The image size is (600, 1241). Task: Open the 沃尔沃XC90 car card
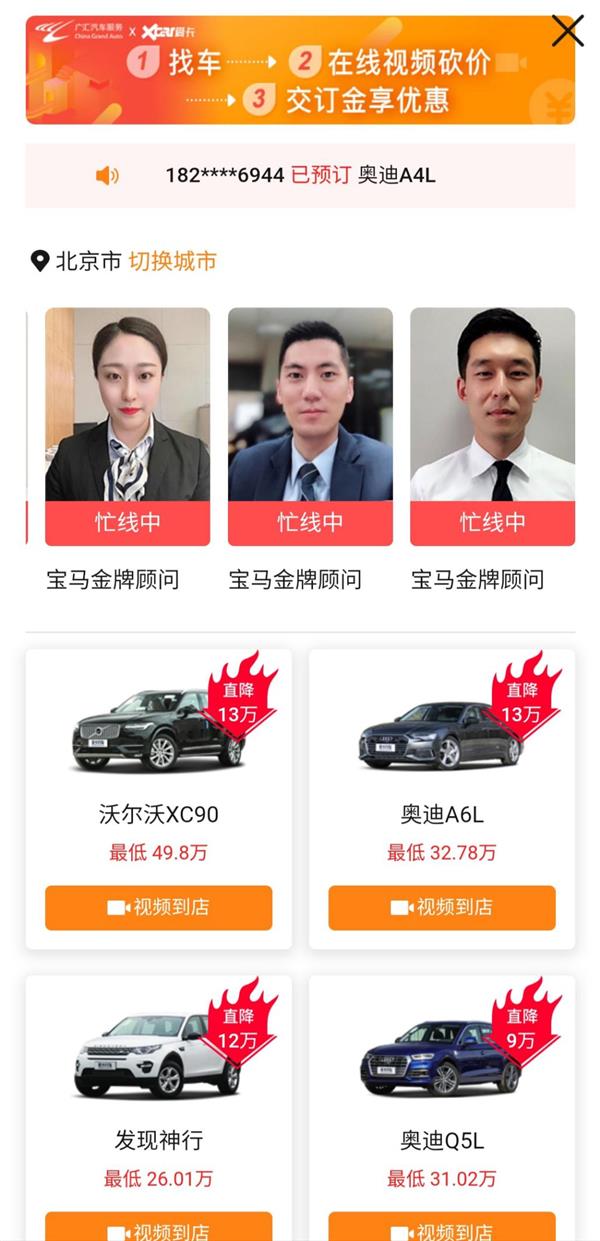(158, 760)
